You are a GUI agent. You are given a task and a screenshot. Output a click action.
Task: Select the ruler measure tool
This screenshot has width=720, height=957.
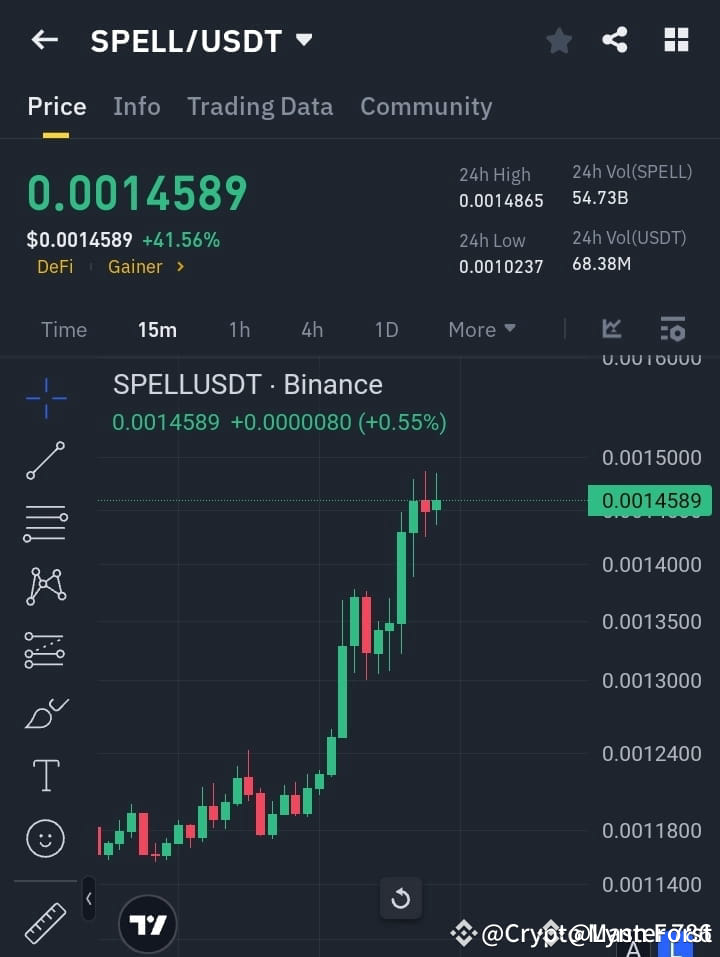[x=44, y=922]
